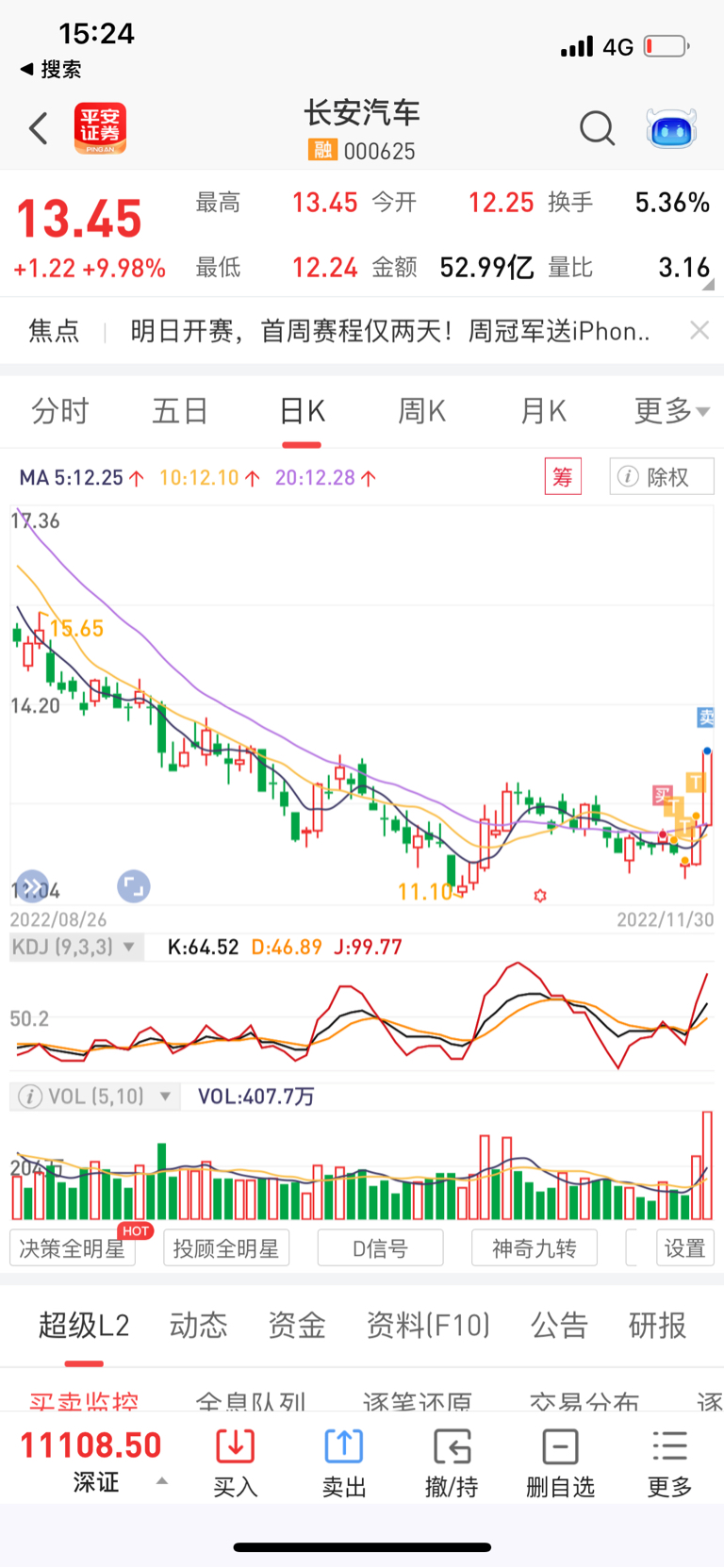The height and width of the screenshot is (1568, 724).
Task: Toggle the 除权 ex-rights display
Action: pyautogui.click(x=661, y=477)
